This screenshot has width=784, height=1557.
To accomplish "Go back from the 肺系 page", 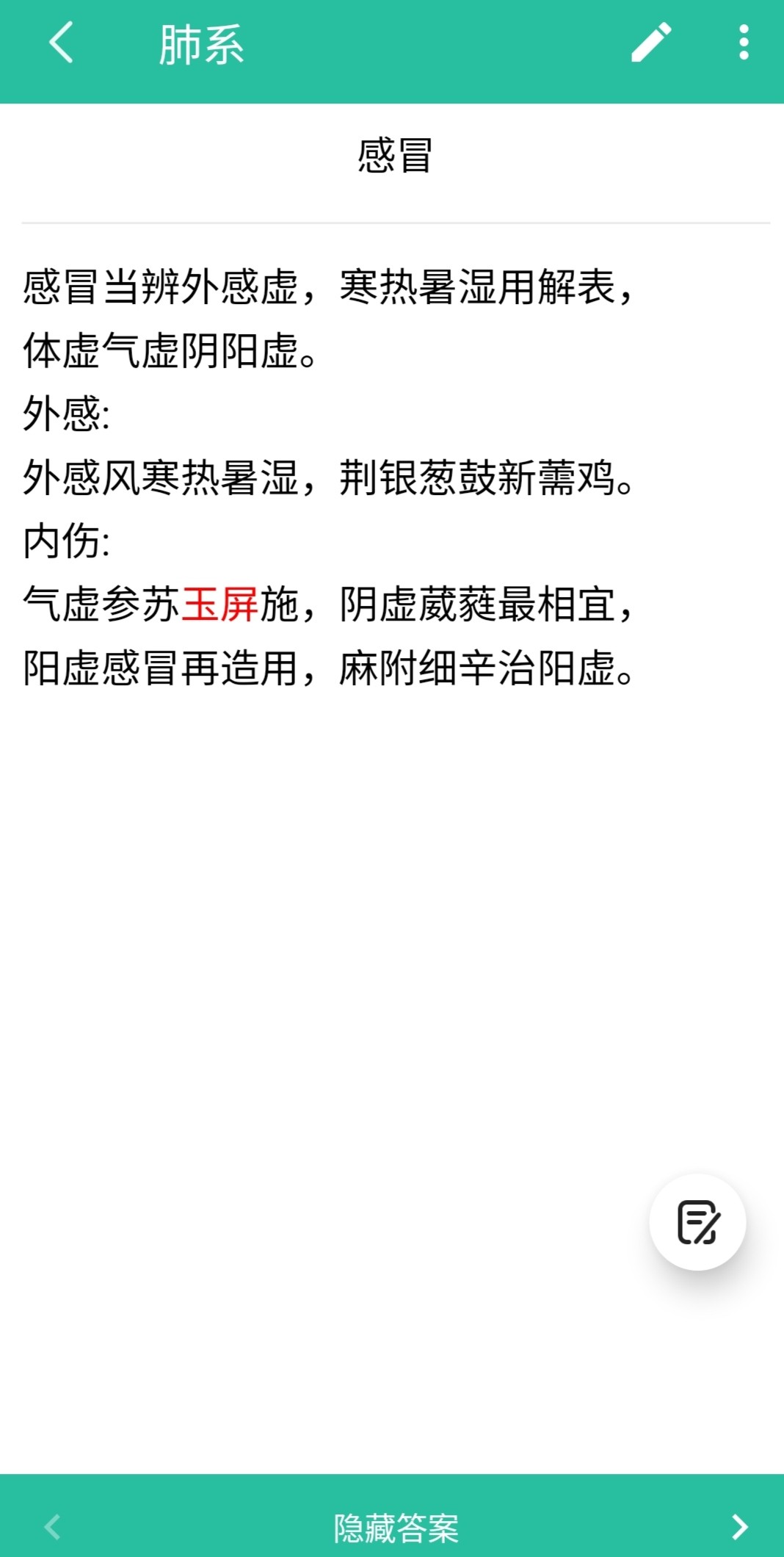I will pos(62,43).
